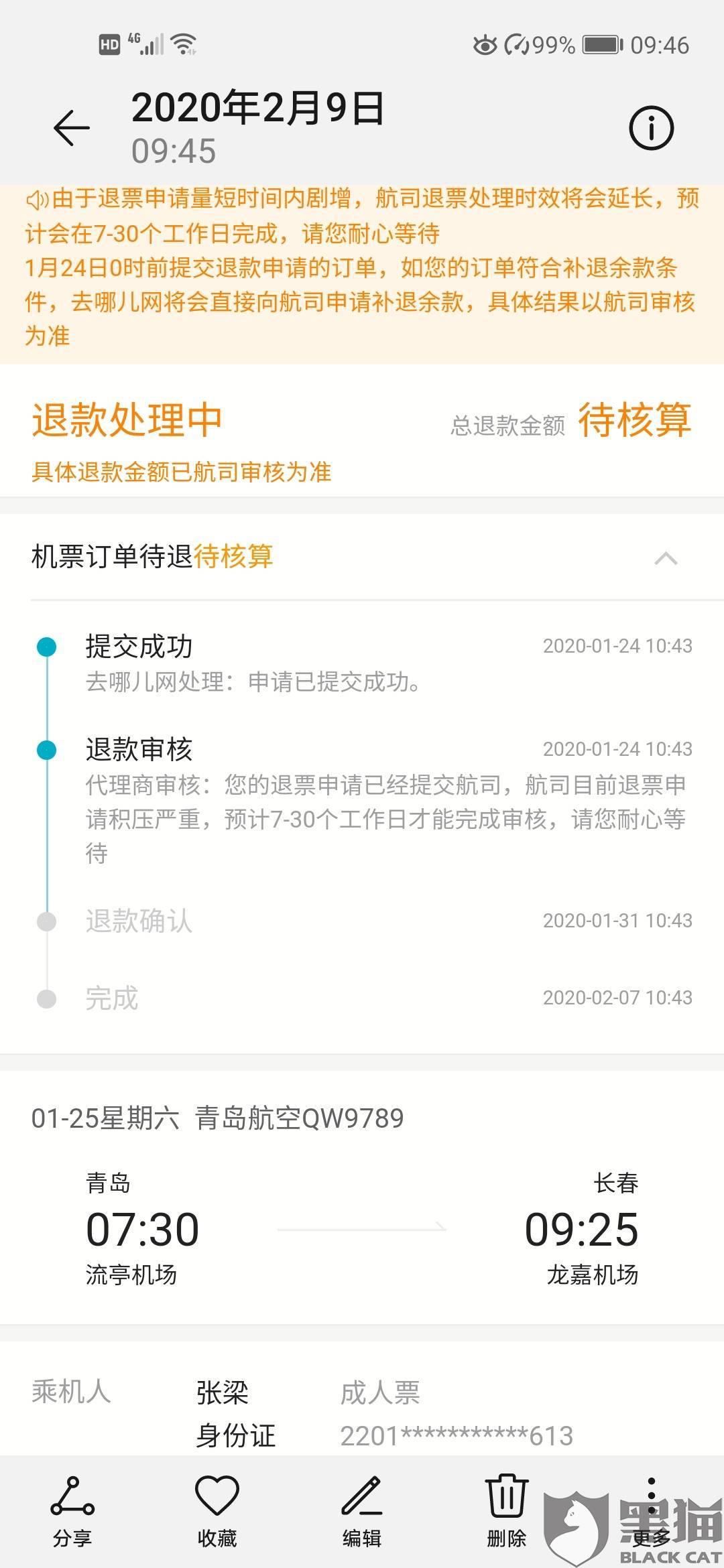The height and width of the screenshot is (1568, 724).
Task: Open the 更多 more options menu
Action: pos(652,1510)
